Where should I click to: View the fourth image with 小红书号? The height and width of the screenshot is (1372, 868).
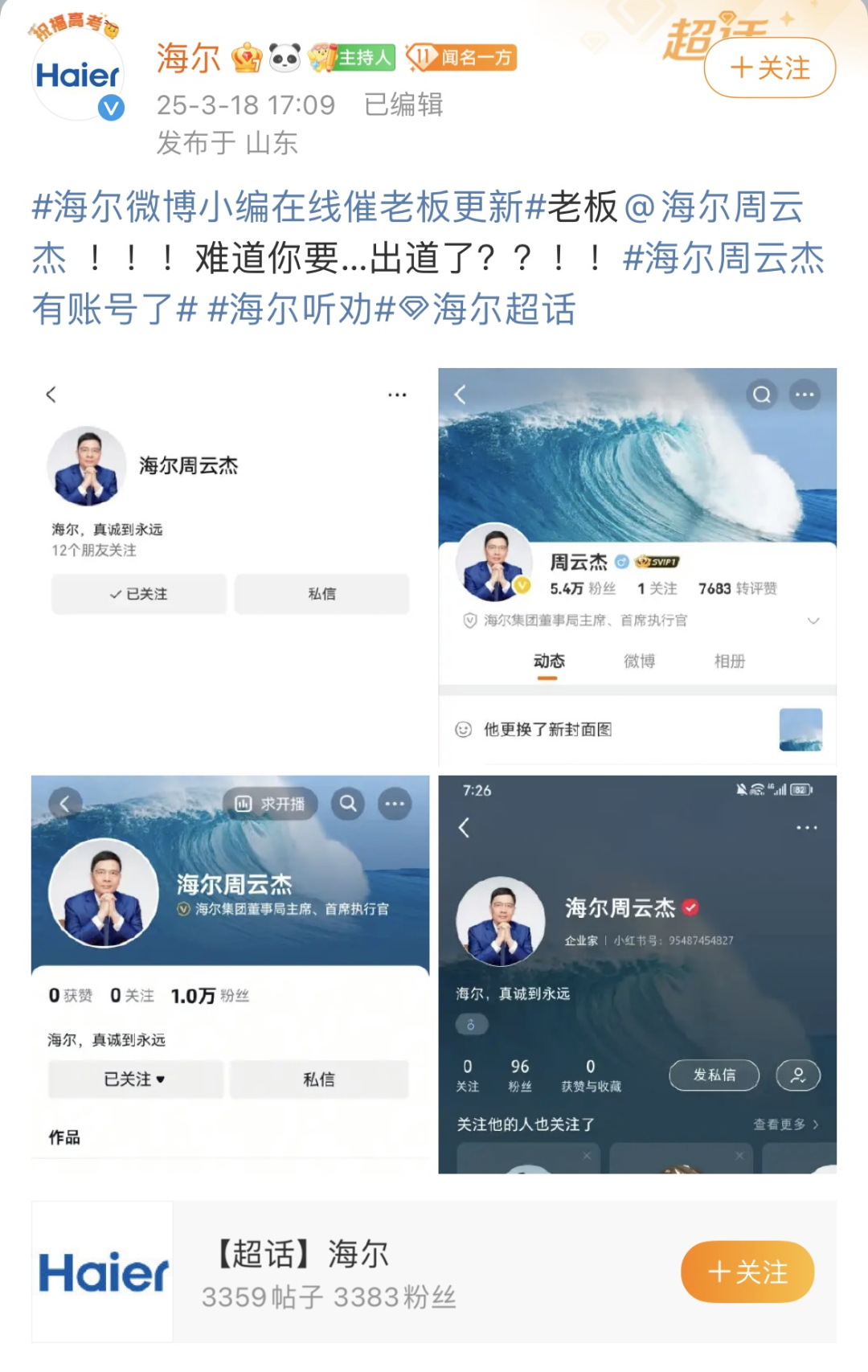tap(637, 974)
